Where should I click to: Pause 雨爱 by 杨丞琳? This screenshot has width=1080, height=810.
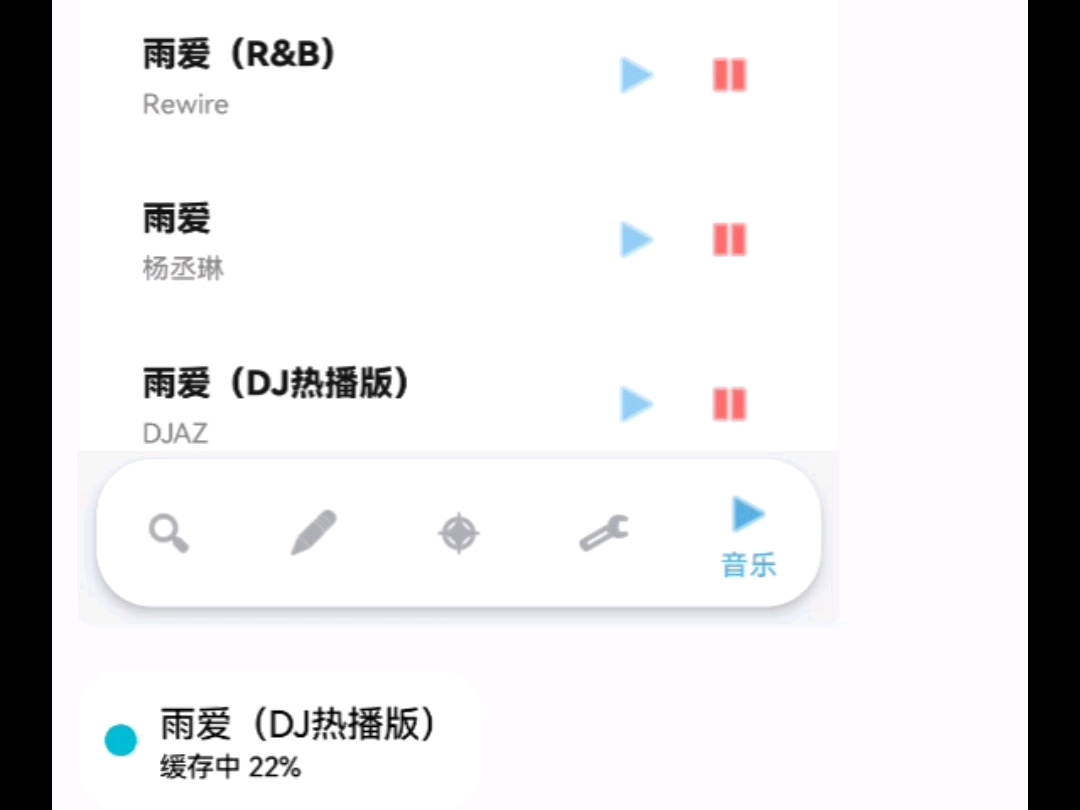(x=729, y=240)
